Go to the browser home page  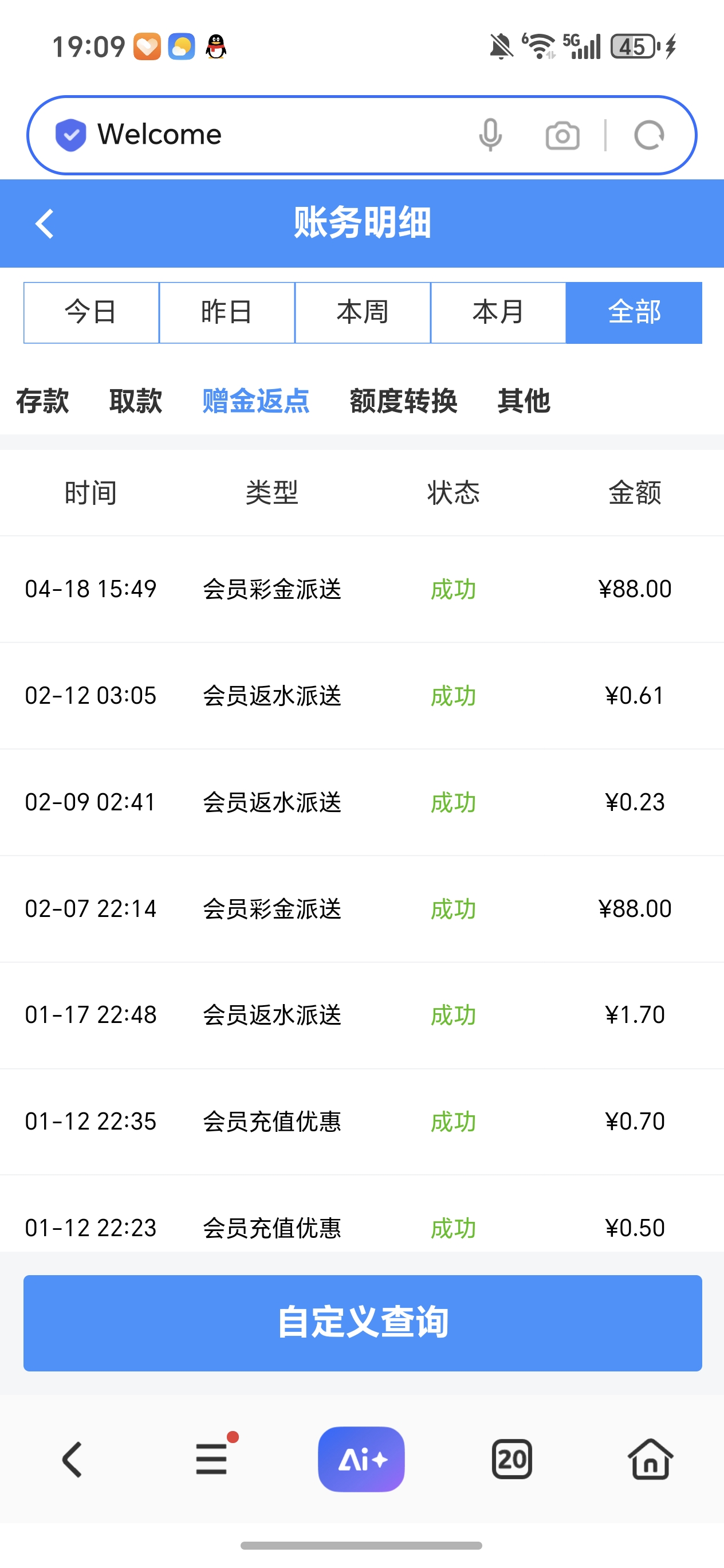pos(650,1459)
